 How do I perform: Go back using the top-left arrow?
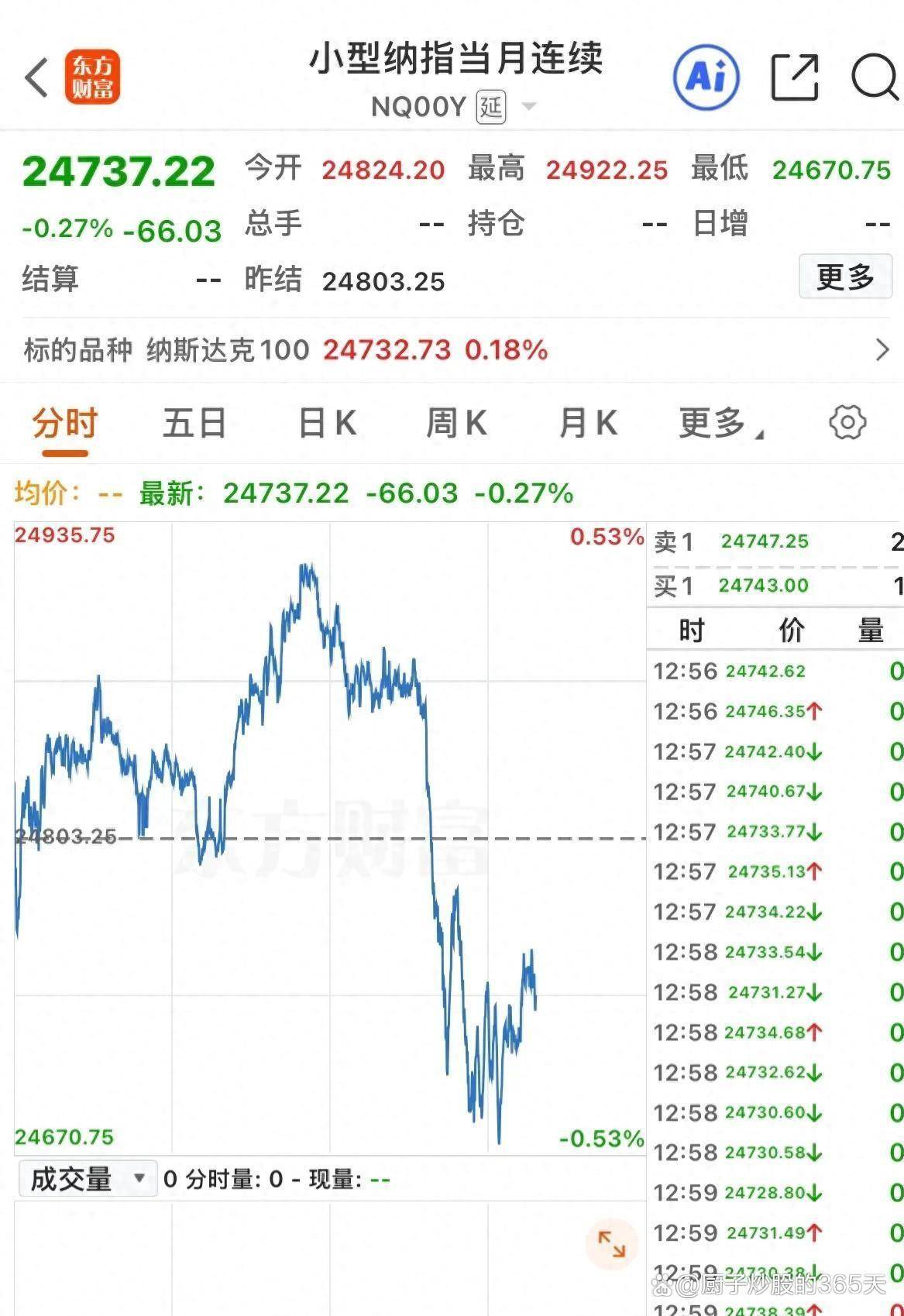click(x=36, y=77)
